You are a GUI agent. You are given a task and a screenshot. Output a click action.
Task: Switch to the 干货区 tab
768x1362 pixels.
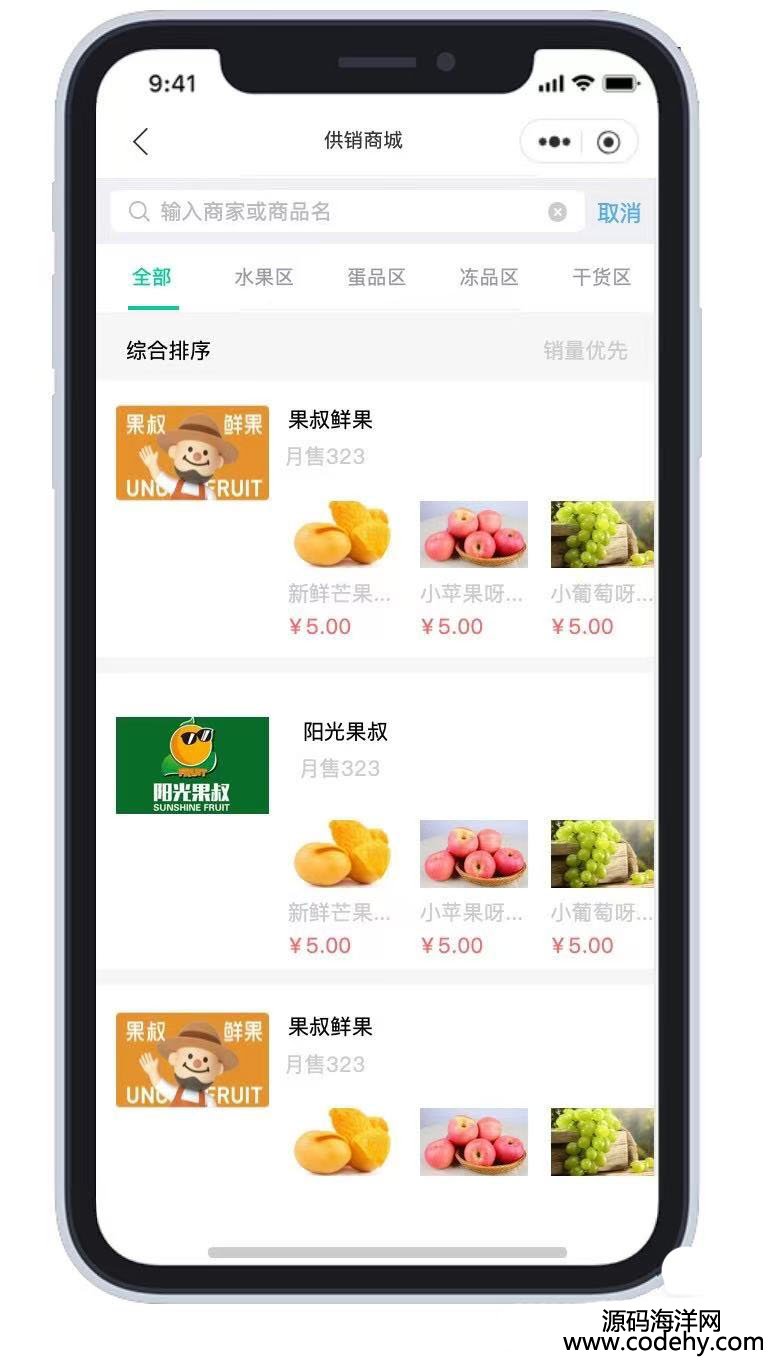point(601,278)
